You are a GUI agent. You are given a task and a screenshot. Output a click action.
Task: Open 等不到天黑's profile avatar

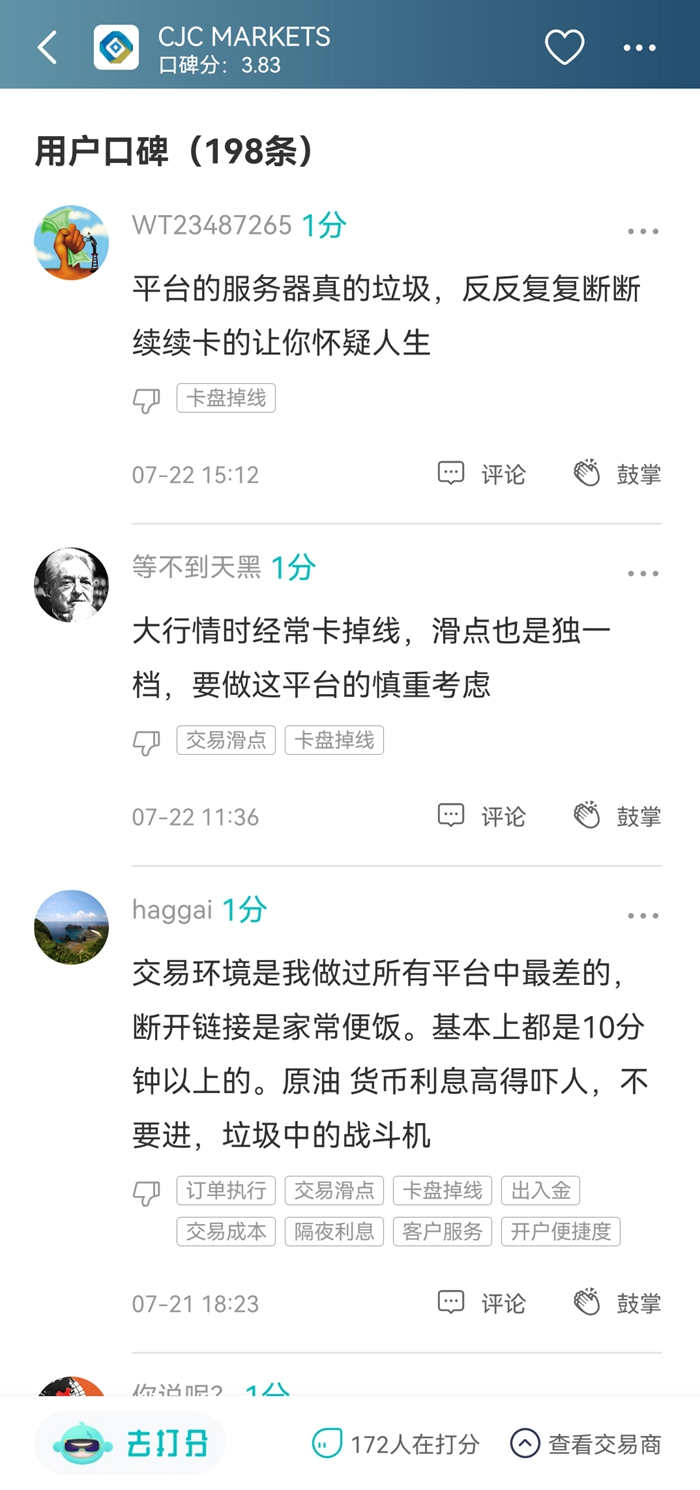click(71, 585)
